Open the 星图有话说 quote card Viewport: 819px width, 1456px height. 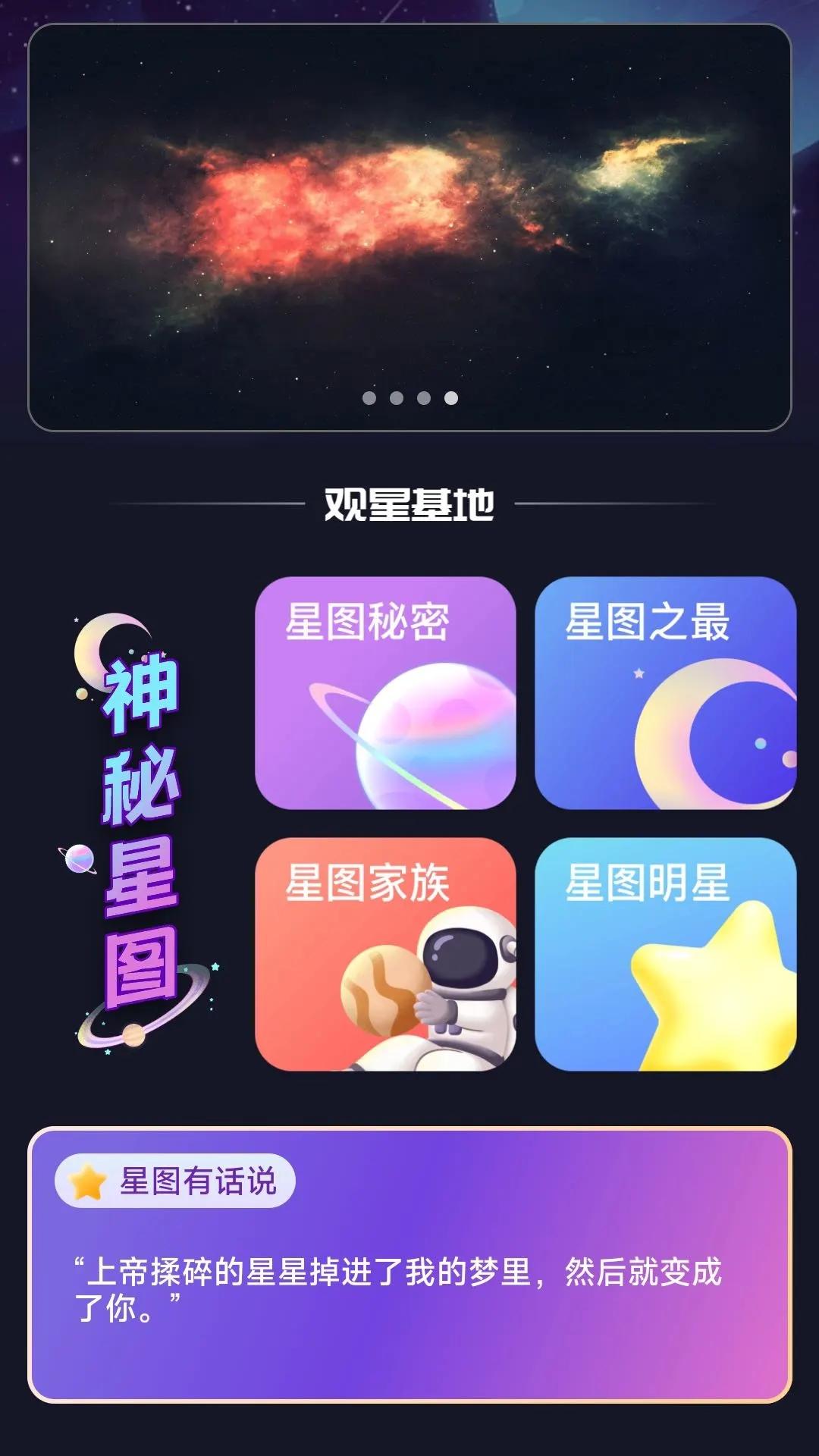(409, 1265)
